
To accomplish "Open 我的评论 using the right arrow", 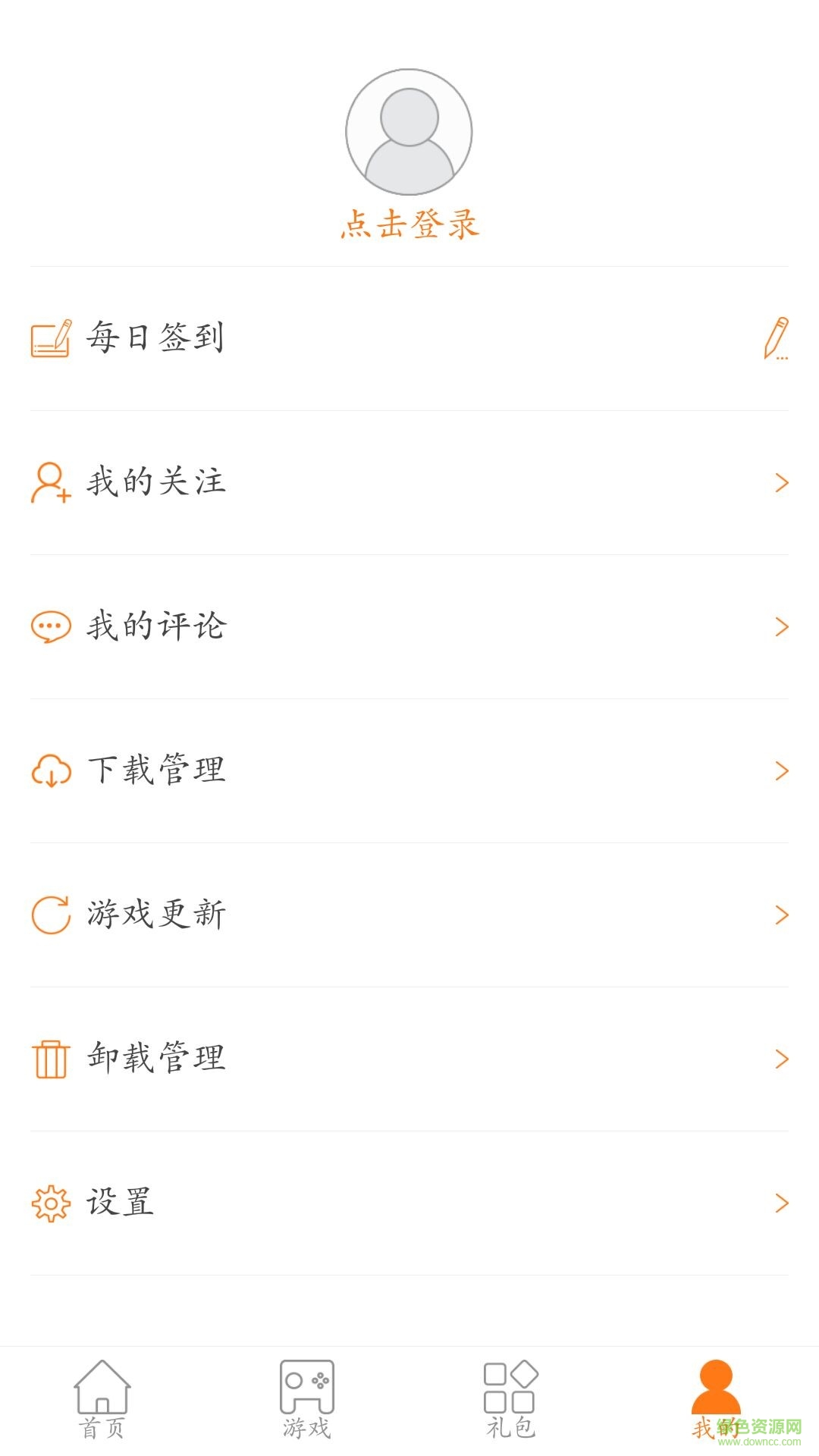I will [780, 626].
